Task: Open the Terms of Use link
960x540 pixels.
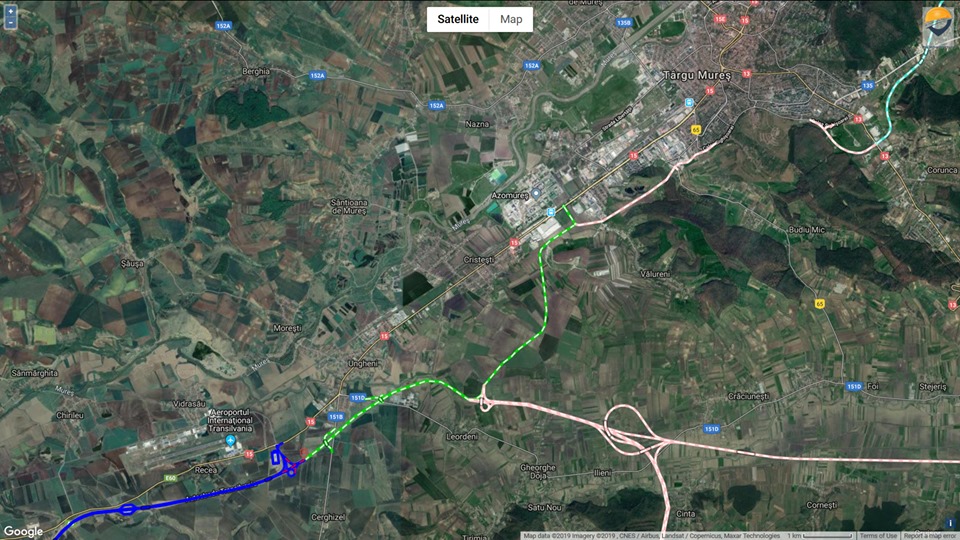Action: (878, 536)
